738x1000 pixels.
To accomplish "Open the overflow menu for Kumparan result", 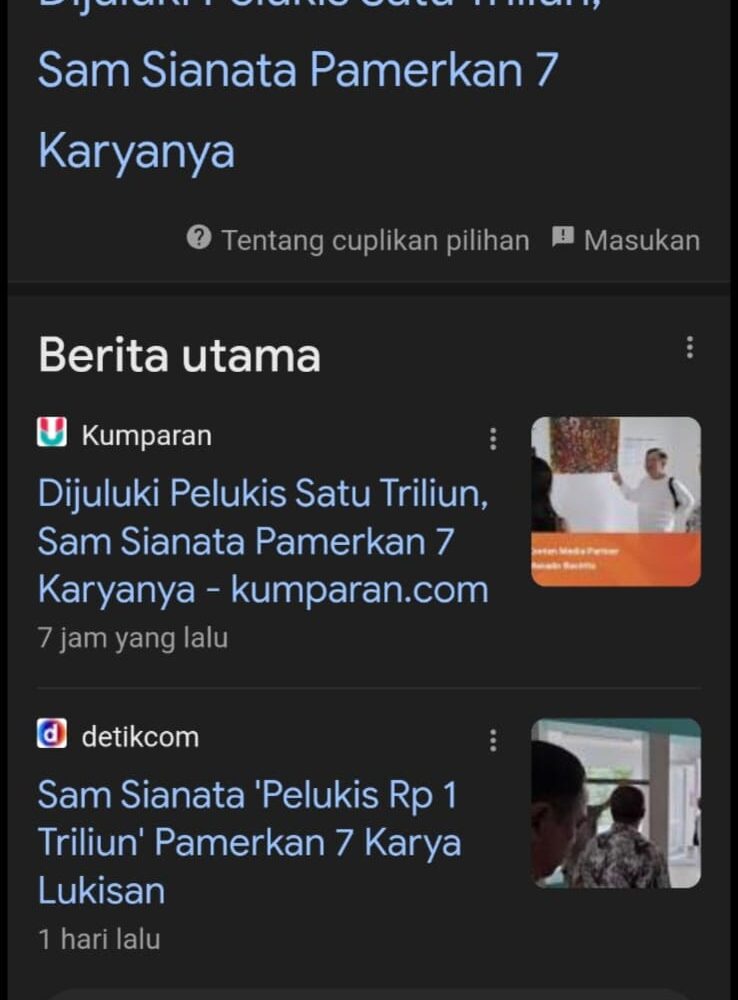I will tap(492, 439).
